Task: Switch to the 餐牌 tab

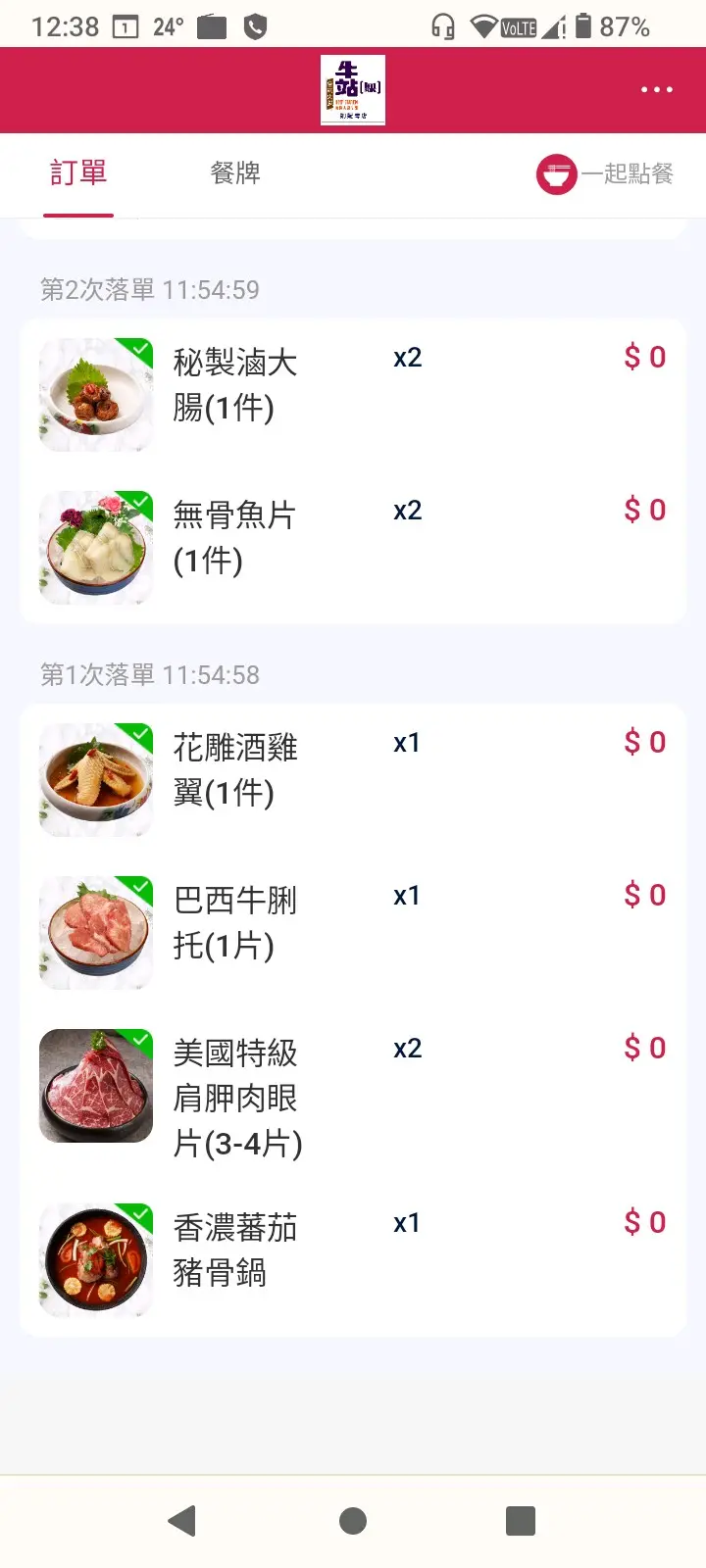Action: coord(235,173)
